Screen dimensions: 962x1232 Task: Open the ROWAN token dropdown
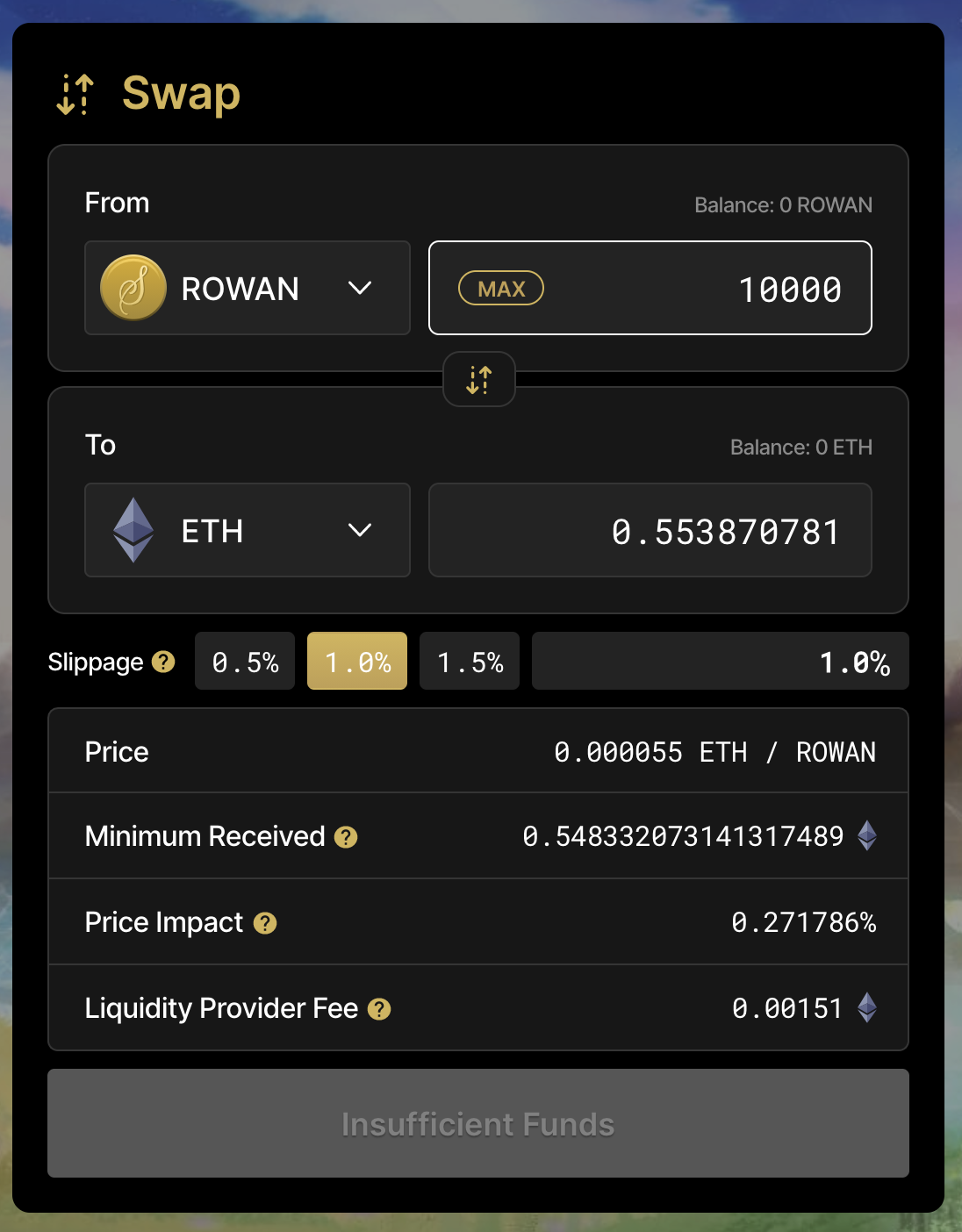(247, 288)
